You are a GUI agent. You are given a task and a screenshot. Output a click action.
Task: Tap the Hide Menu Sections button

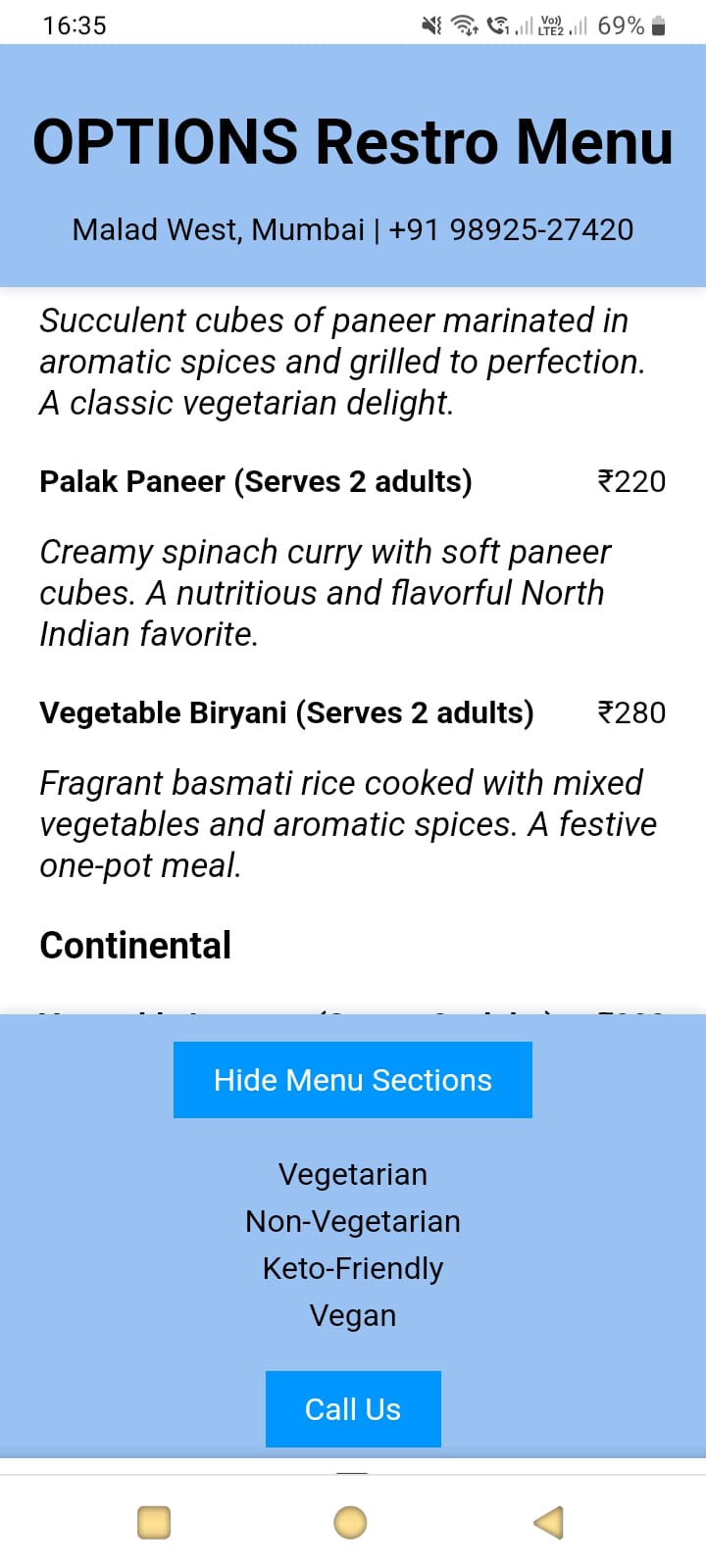click(x=353, y=1080)
